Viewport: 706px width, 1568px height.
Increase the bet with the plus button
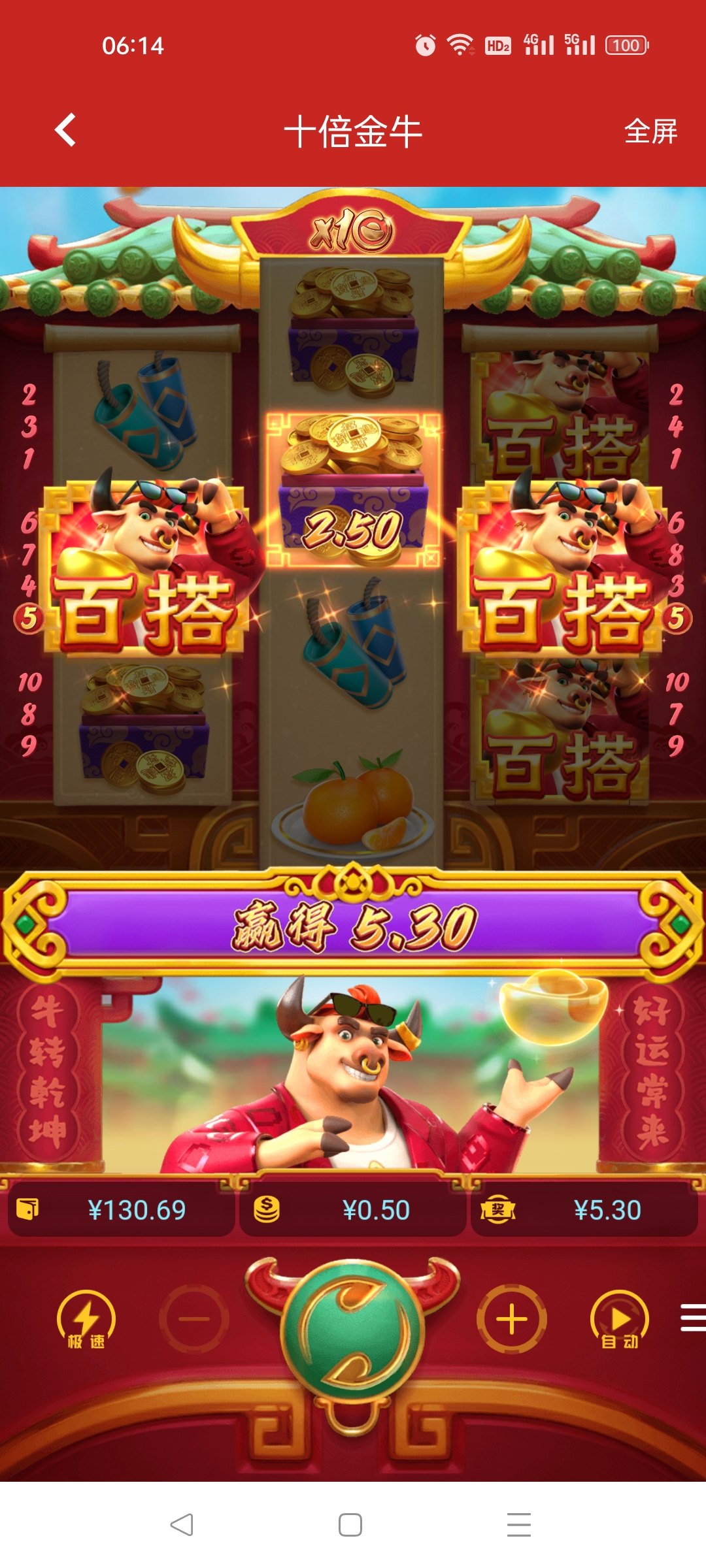click(x=512, y=1319)
